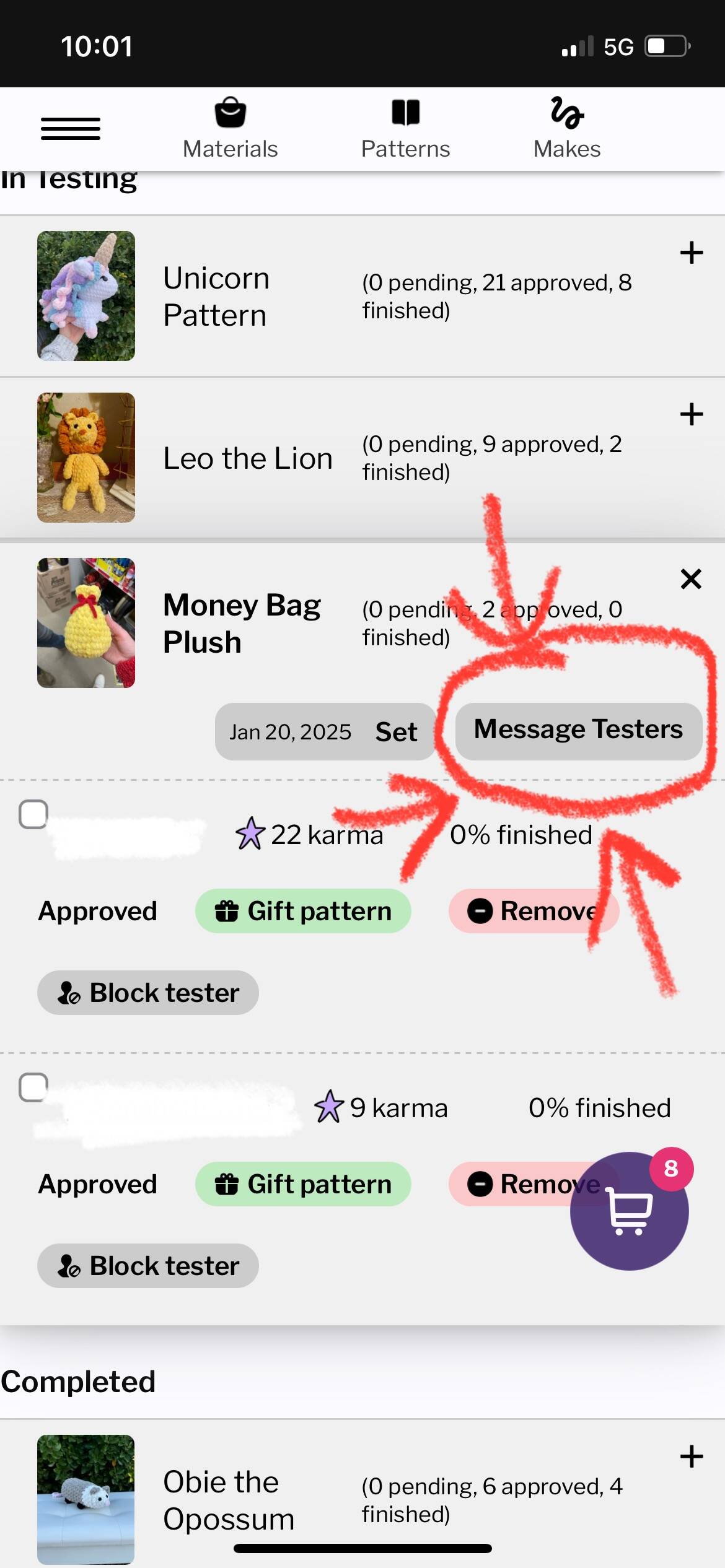Screen dimensions: 725x1568
Task: Expand the Obie the Opossum row
Action: click(691, 1457)
